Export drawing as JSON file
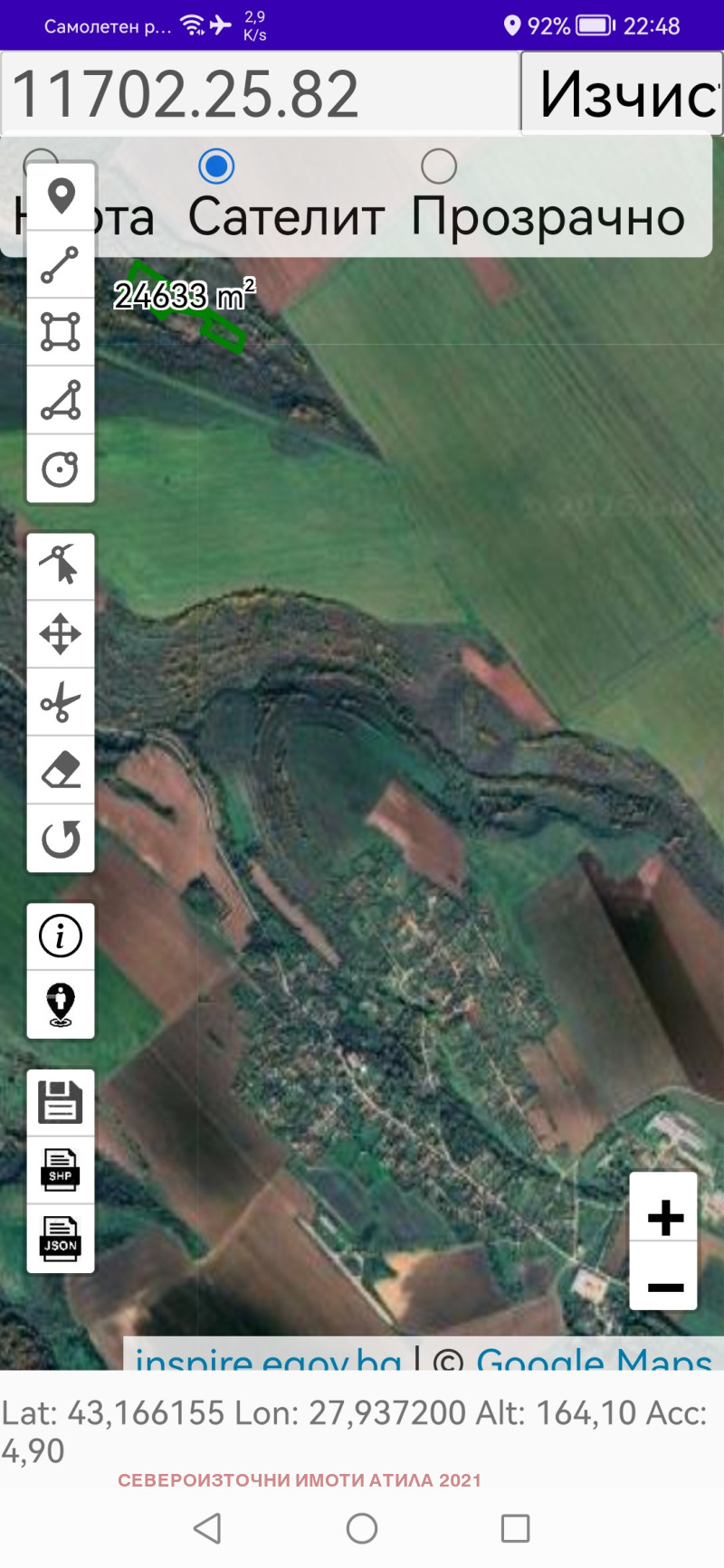 pyautogui.click(x=61, y=1239)
